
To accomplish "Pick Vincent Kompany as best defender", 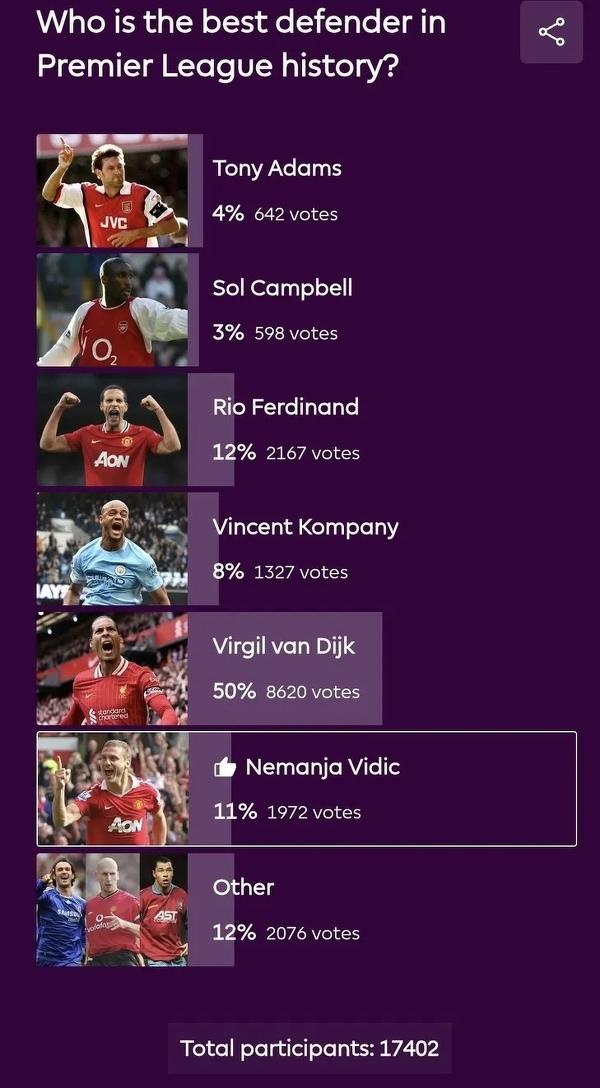I will click(x=305, y=549).
